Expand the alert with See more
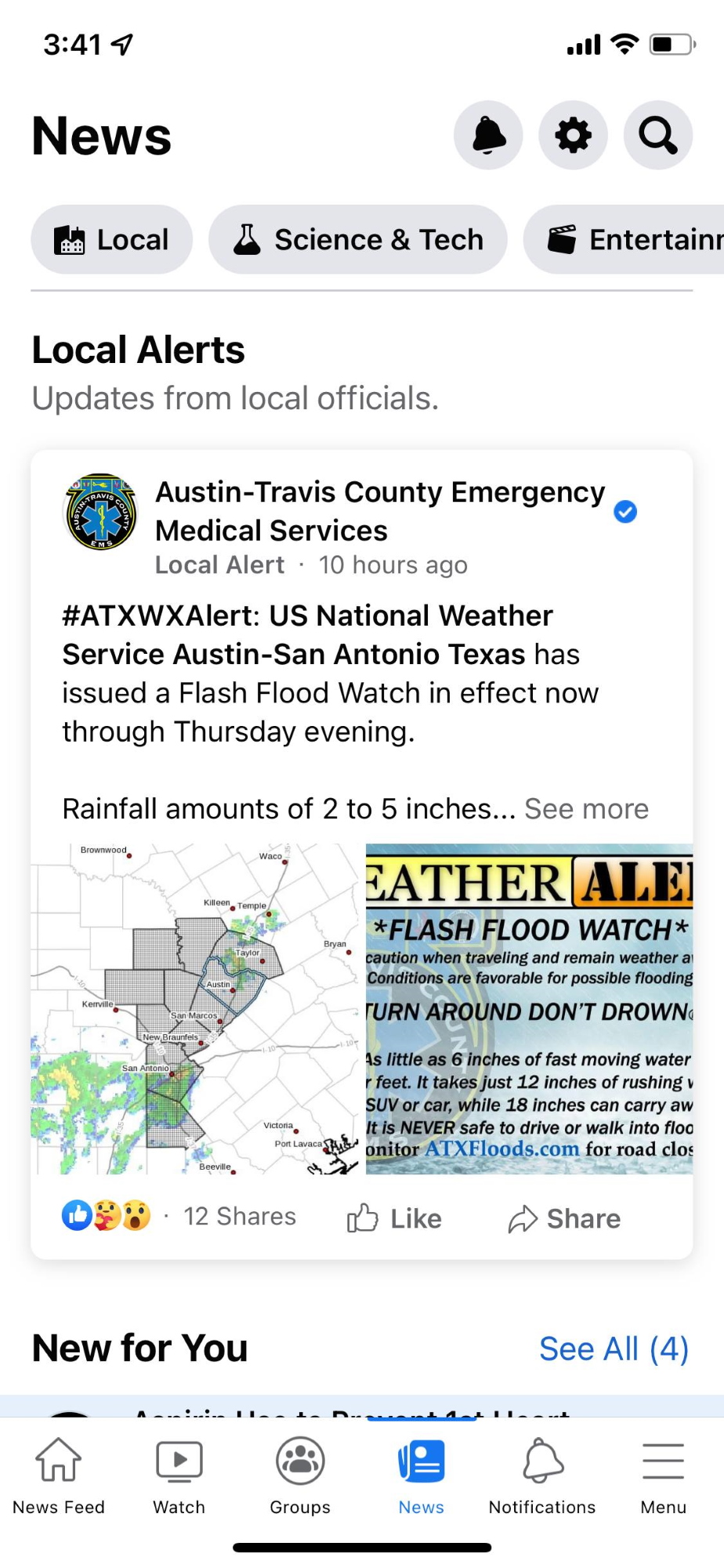This screenshot has height=1568, width=724. pos(586,808)
